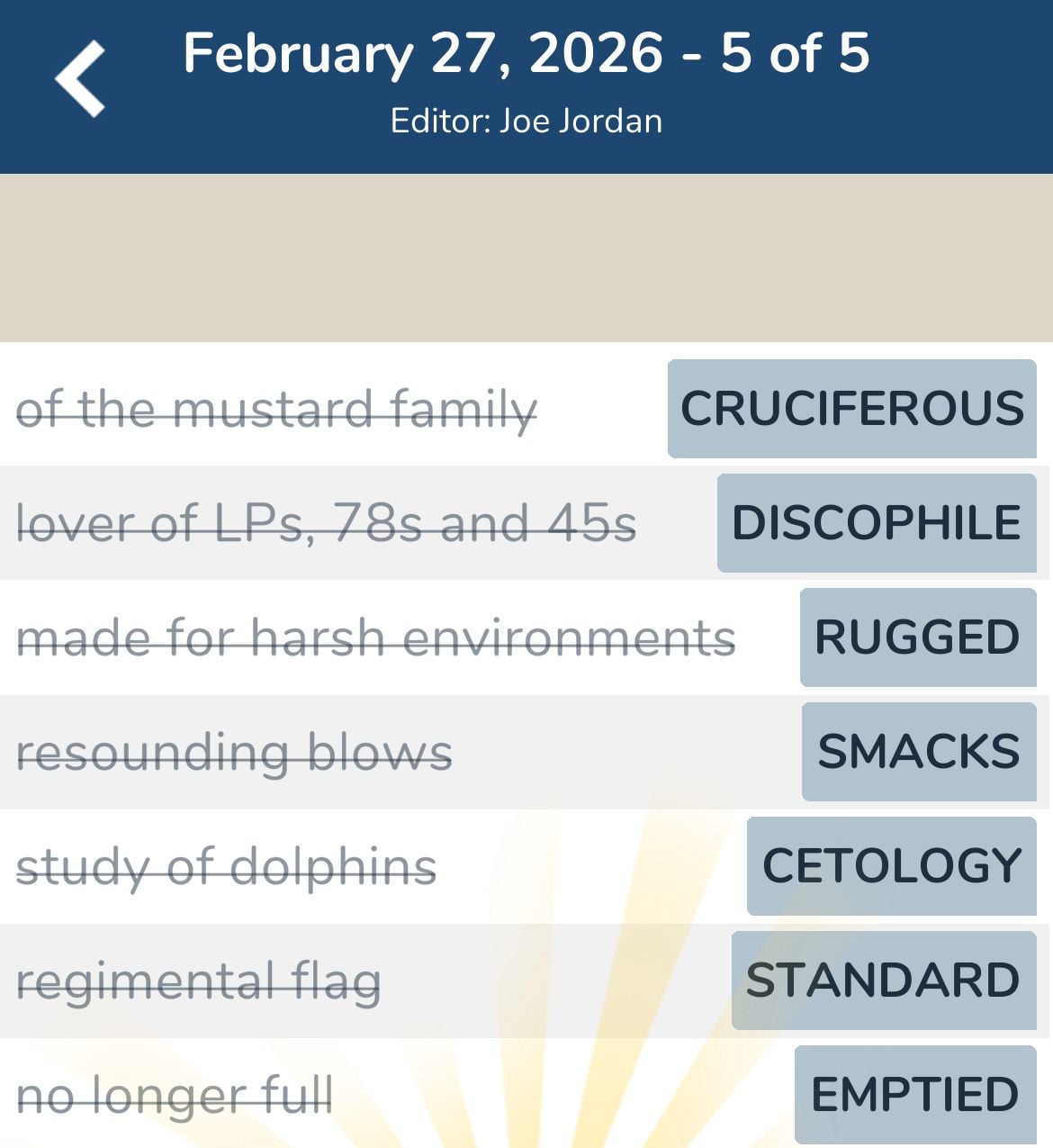Click the beige puzzle area above the clues

pyautogui.click(x=526, y=257)
